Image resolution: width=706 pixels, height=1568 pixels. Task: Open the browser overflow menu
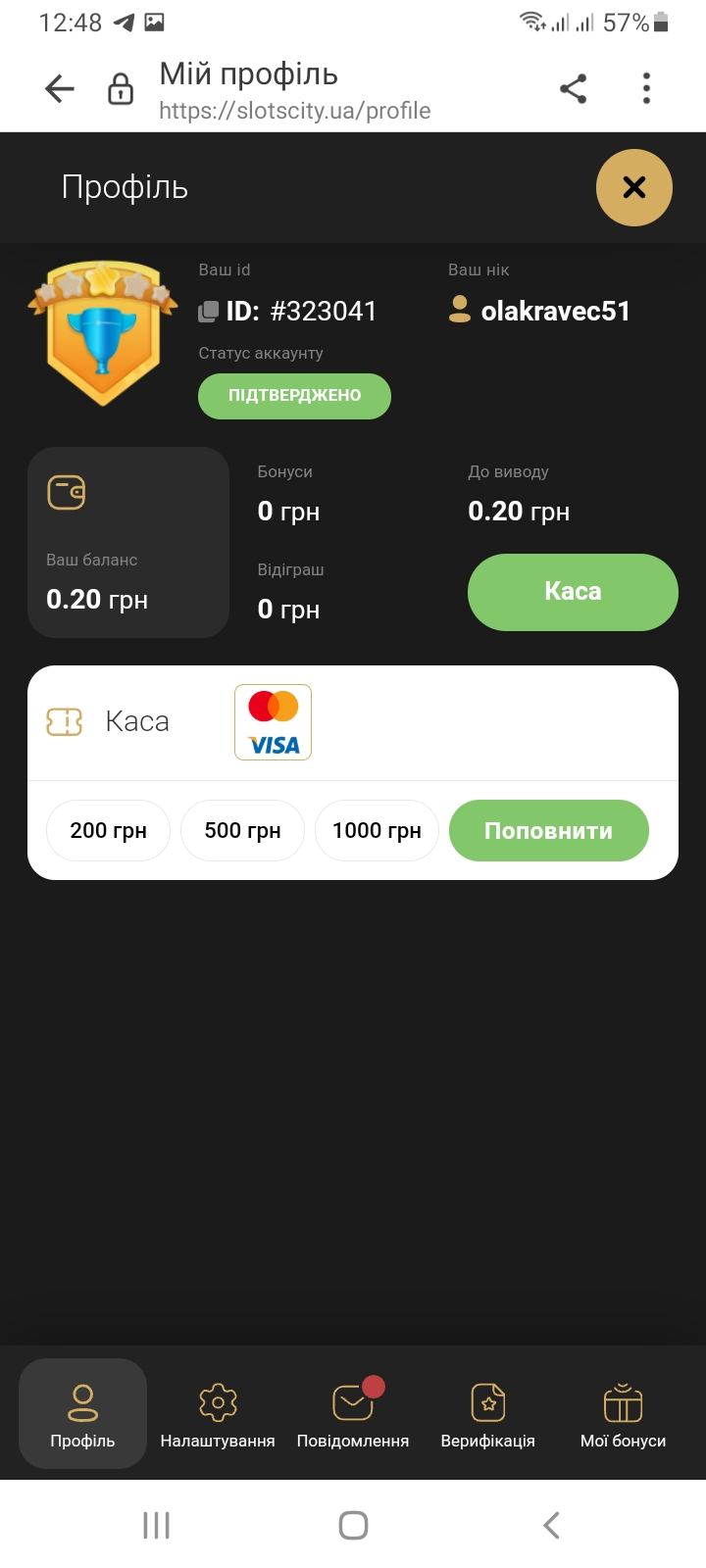(x=646, y=89)
